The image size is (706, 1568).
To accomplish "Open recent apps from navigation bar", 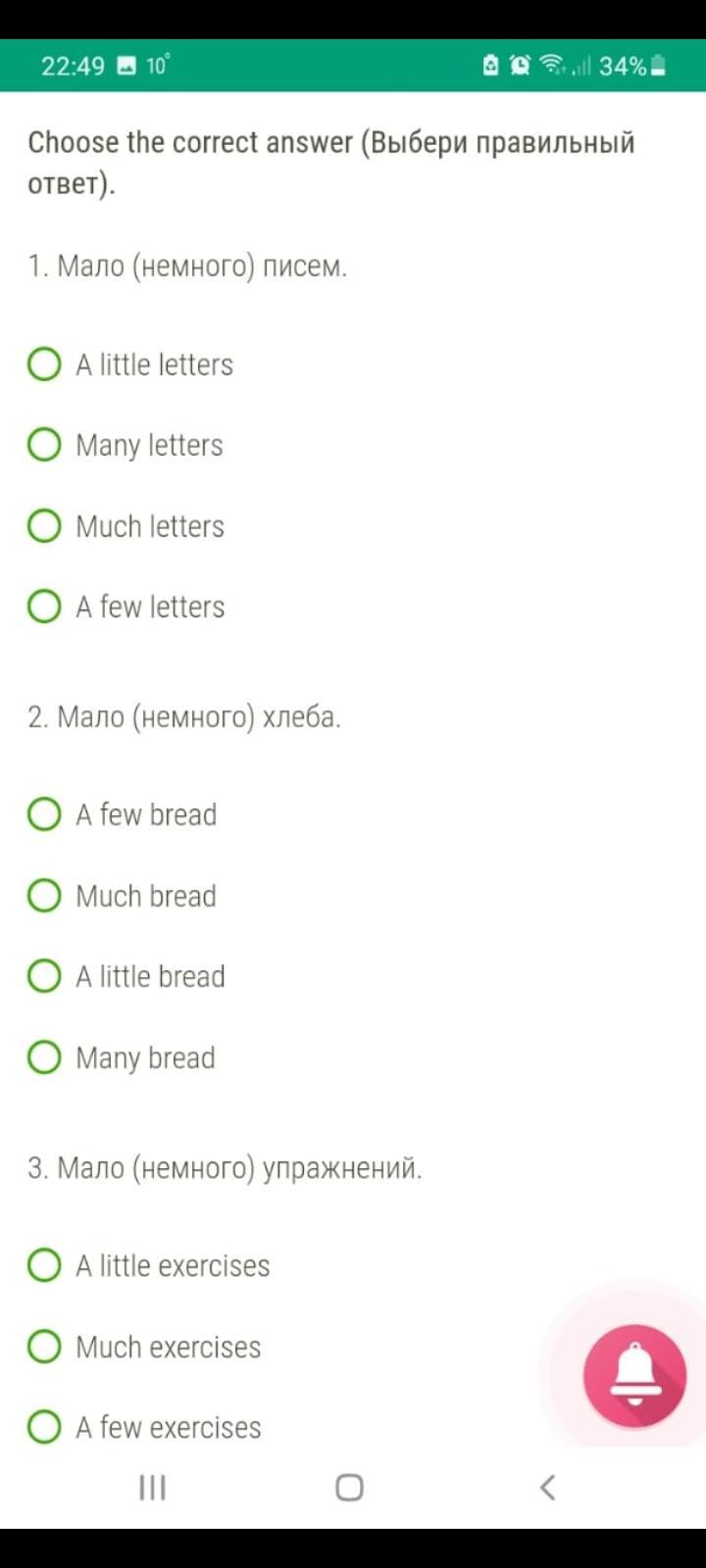I will click(152, 1488).
